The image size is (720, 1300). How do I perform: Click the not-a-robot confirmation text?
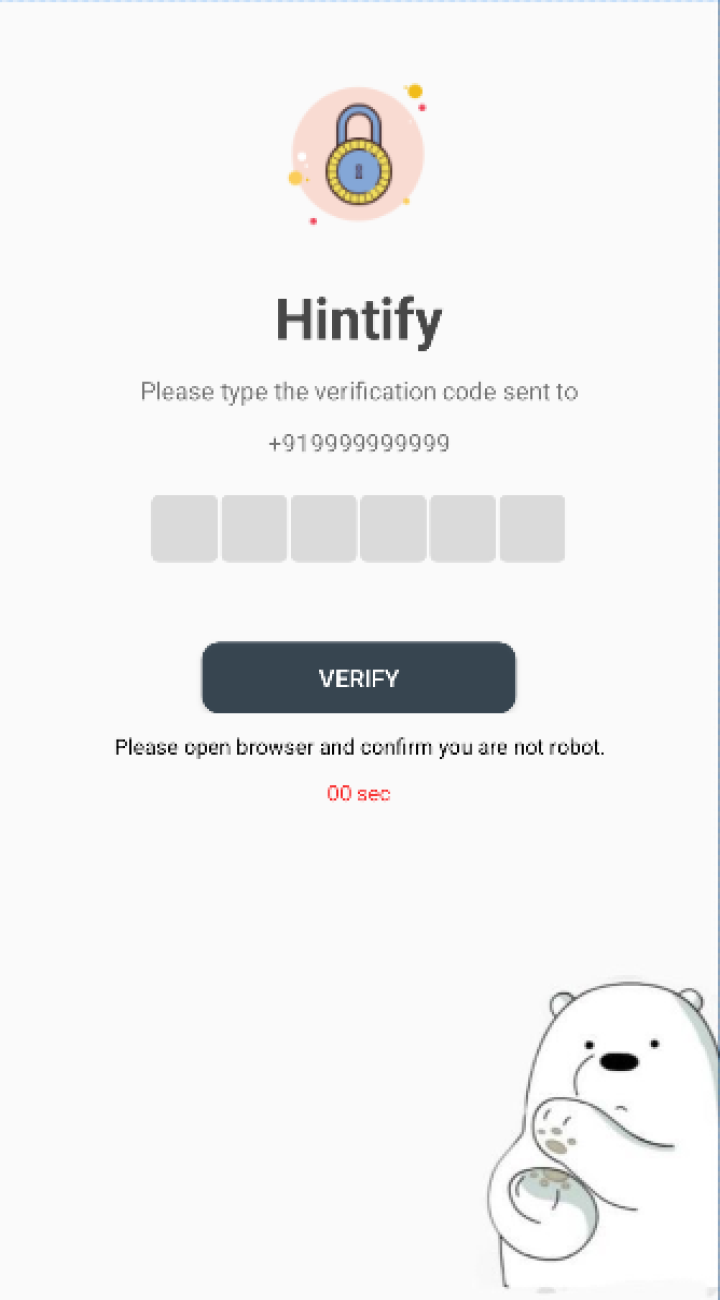[x=359, y=747]
